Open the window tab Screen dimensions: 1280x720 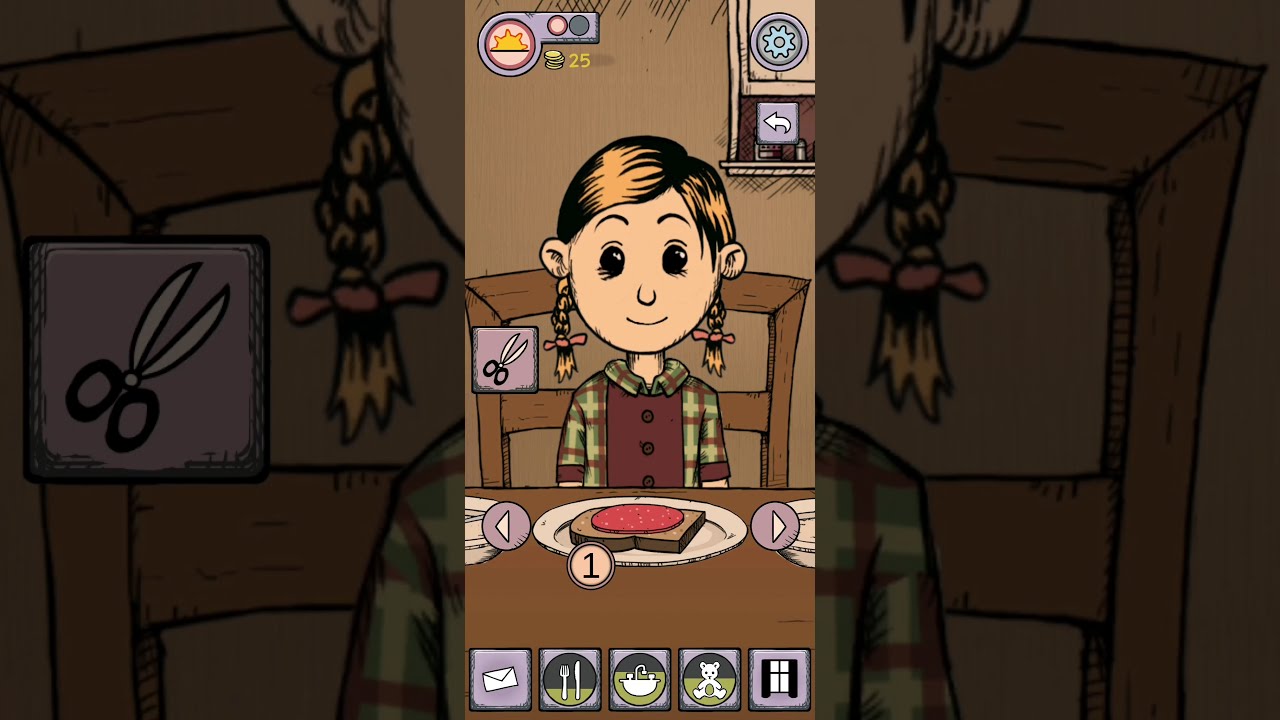pyautogui.click(x=779, y=679)
